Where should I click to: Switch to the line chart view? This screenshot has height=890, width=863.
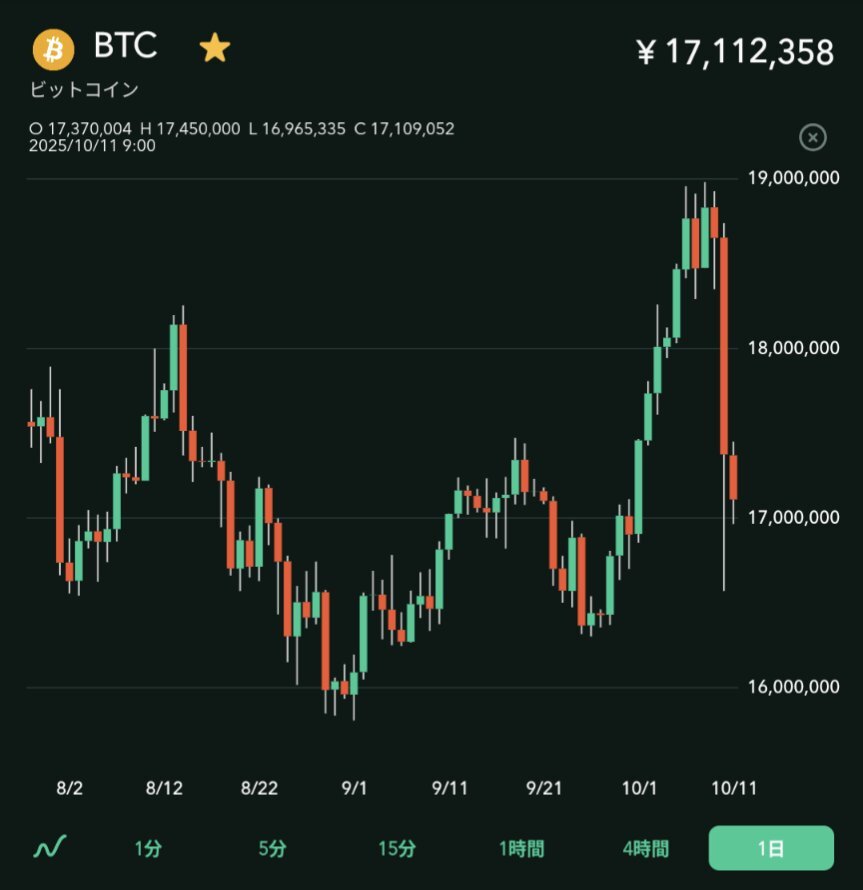pos(48,849)
